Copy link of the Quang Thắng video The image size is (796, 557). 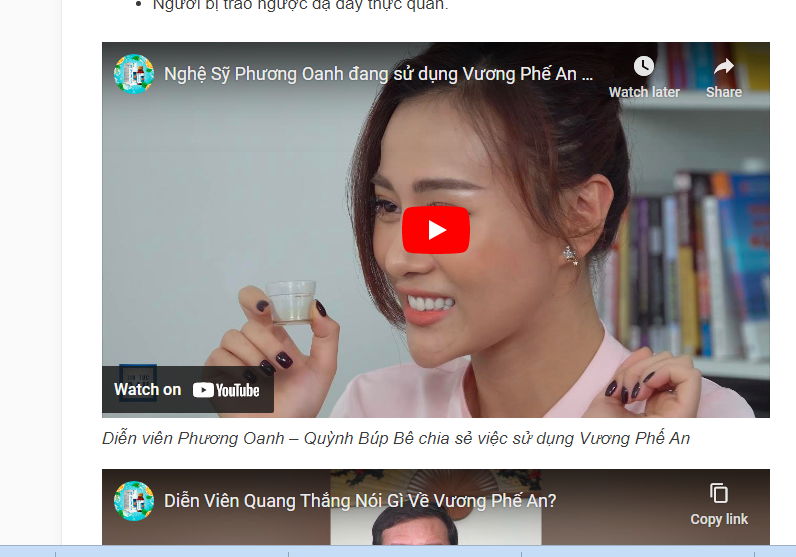point(719,503)
